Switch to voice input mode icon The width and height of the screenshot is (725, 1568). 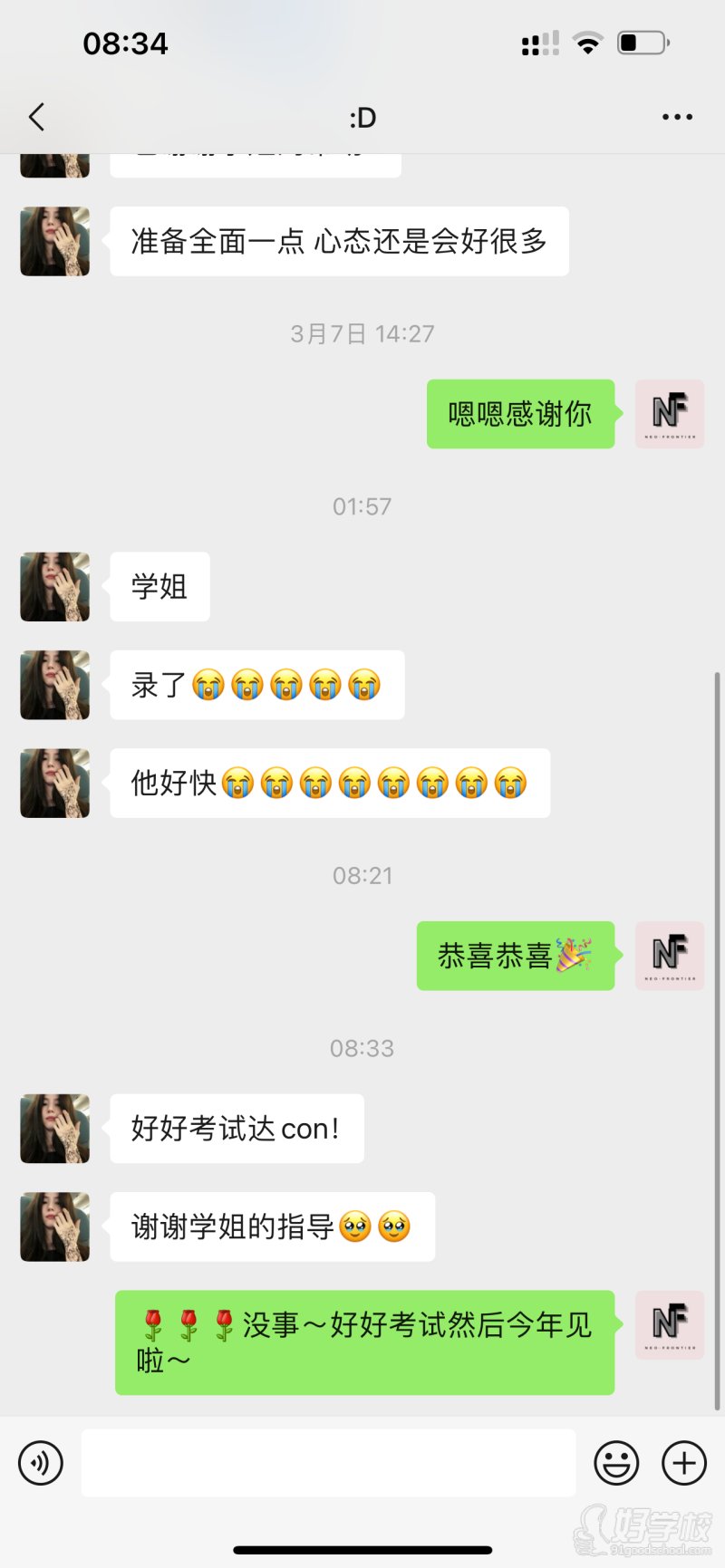(40, 1462)
